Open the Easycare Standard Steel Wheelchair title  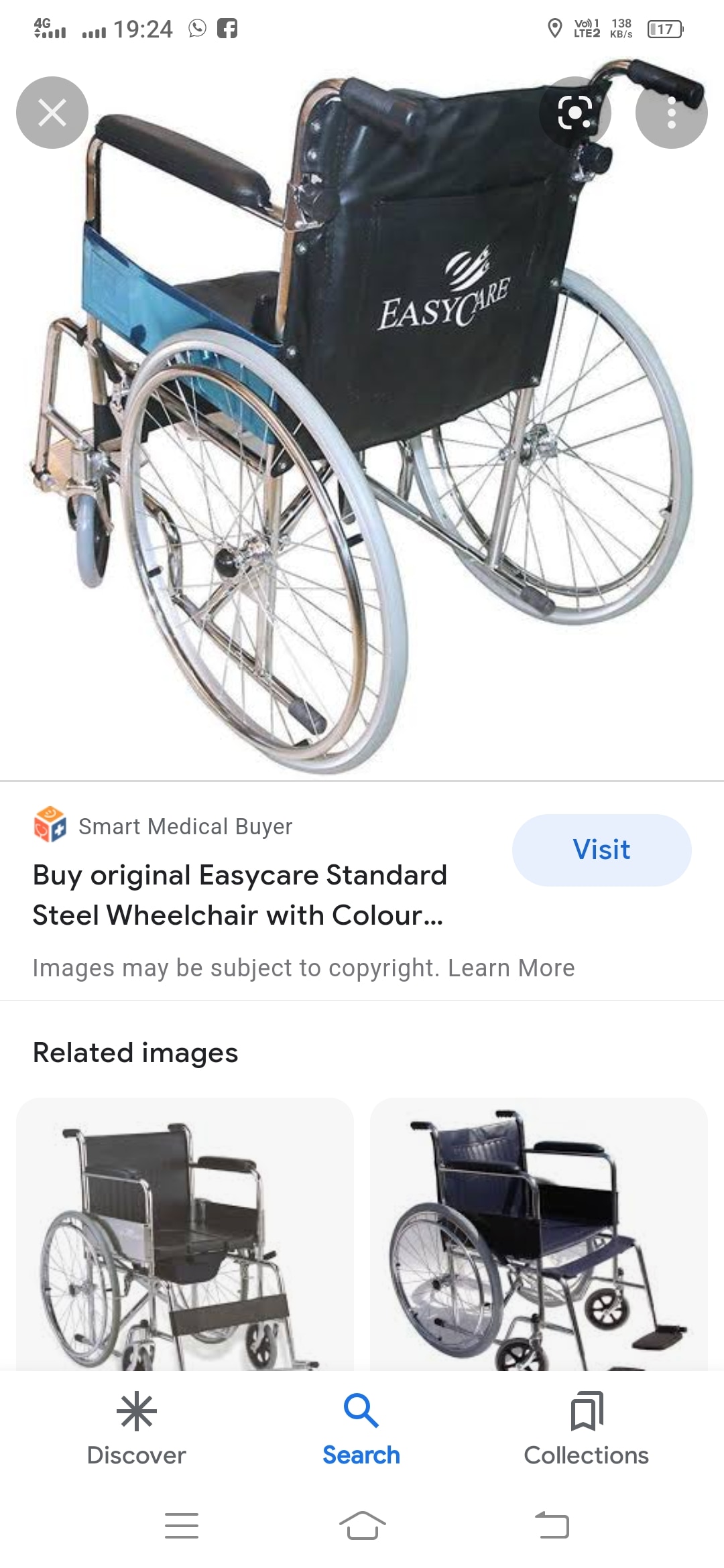(239, 895)
